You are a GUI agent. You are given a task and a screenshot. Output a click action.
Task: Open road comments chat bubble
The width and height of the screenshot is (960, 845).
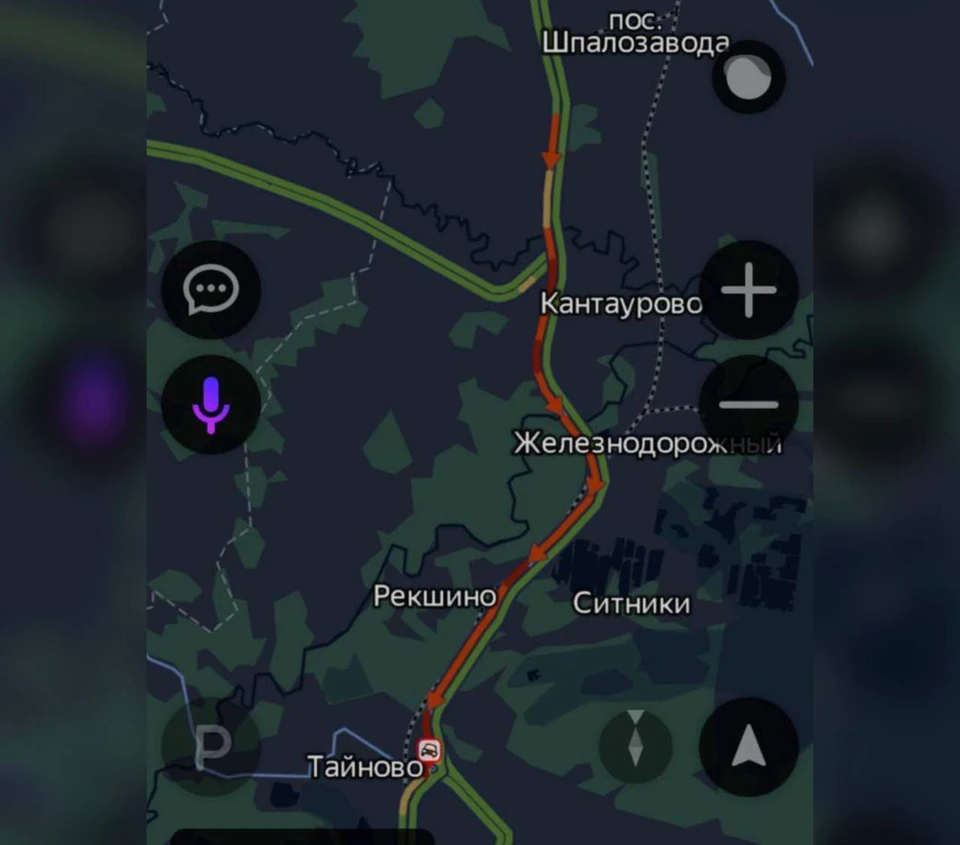click(x=211, y=291)
